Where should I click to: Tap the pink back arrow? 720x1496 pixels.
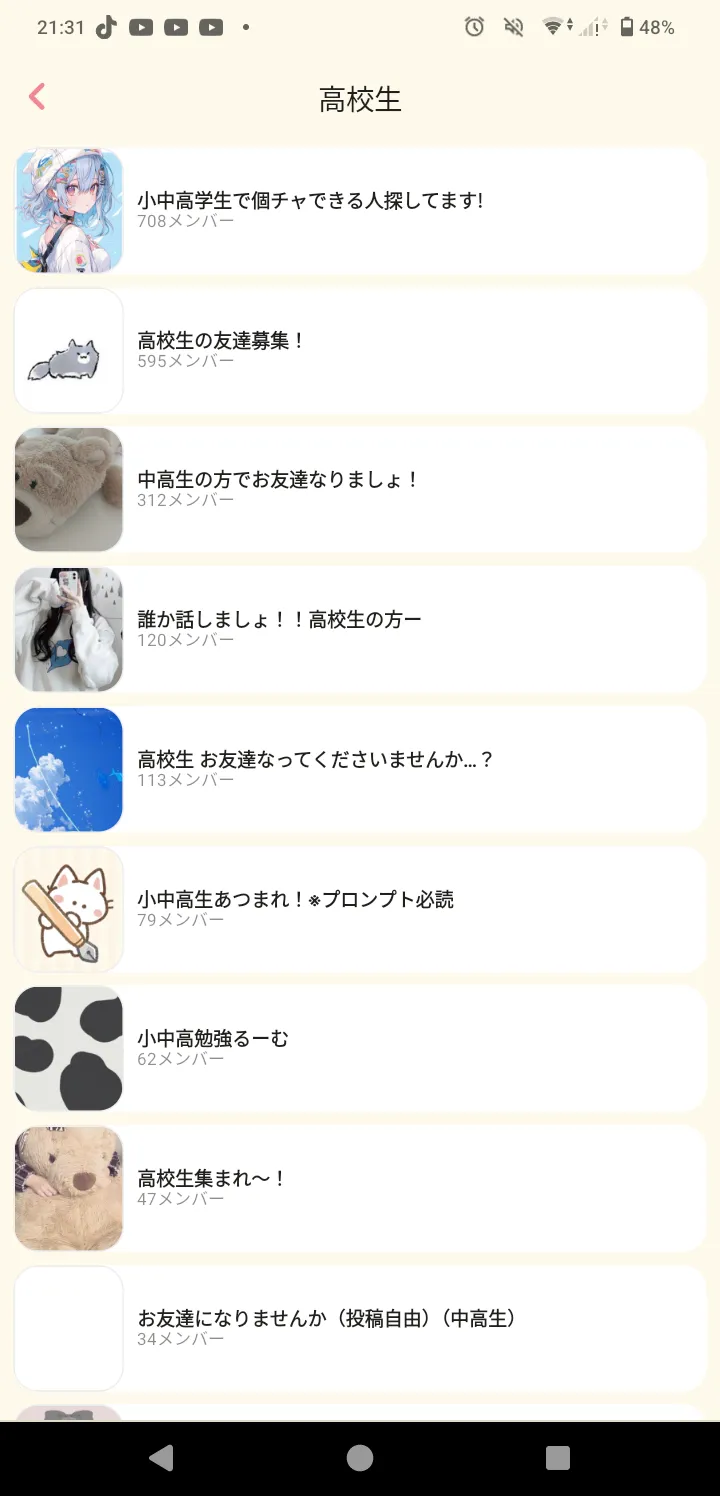tap(37, 97)
